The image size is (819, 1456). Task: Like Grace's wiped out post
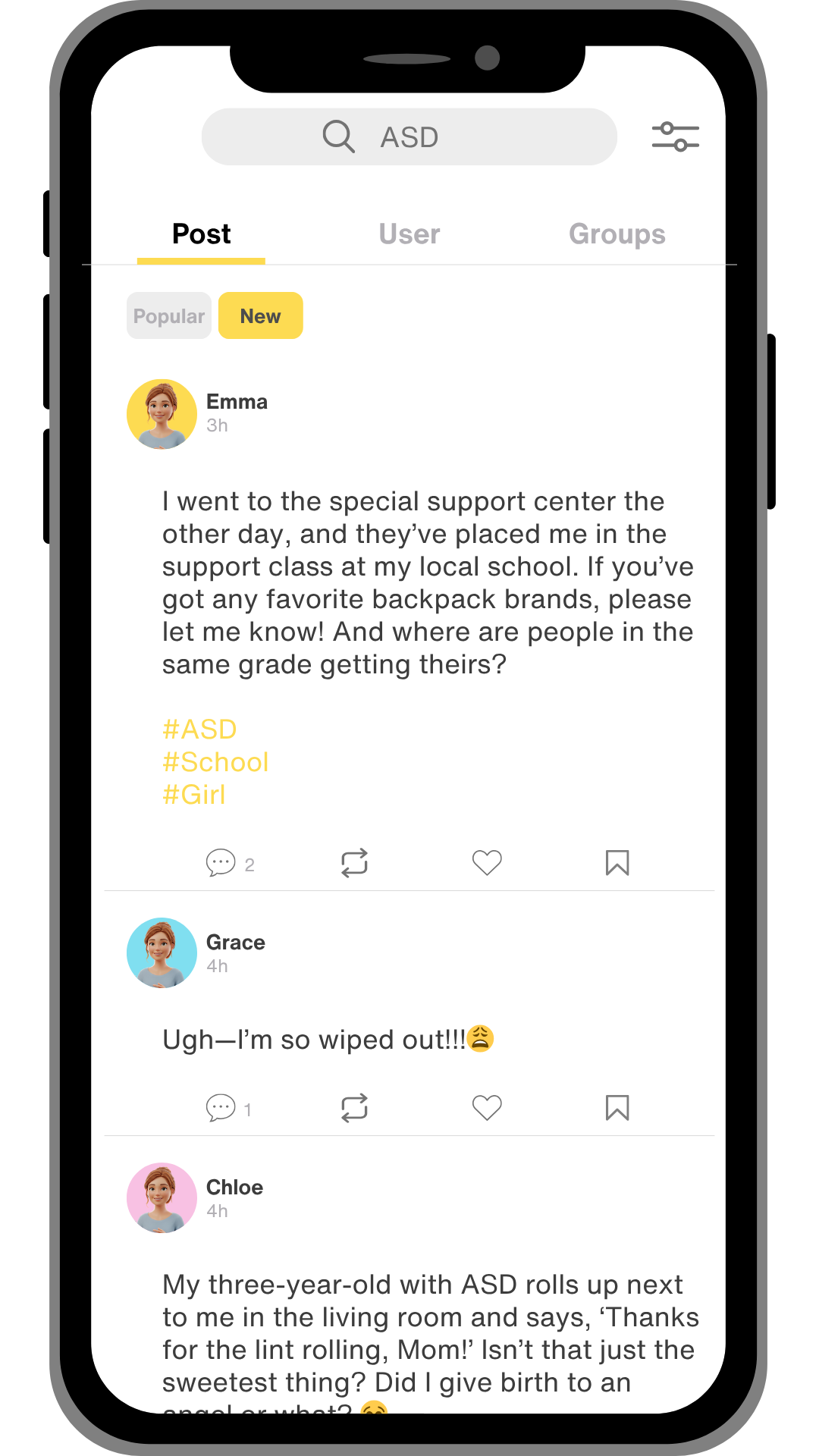point(487,1108)
